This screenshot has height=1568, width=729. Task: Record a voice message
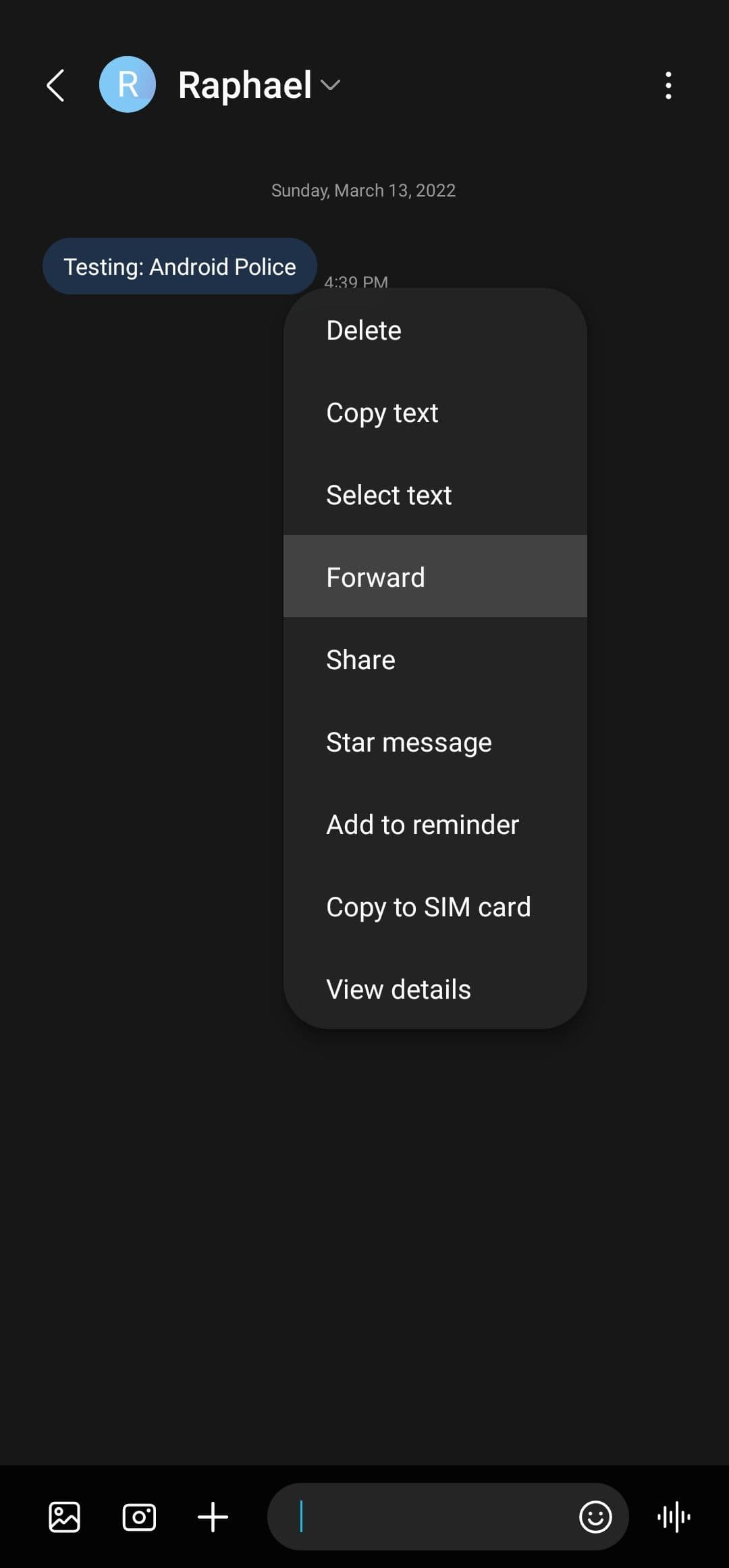pyautogui.click(x=674, y=1517)
